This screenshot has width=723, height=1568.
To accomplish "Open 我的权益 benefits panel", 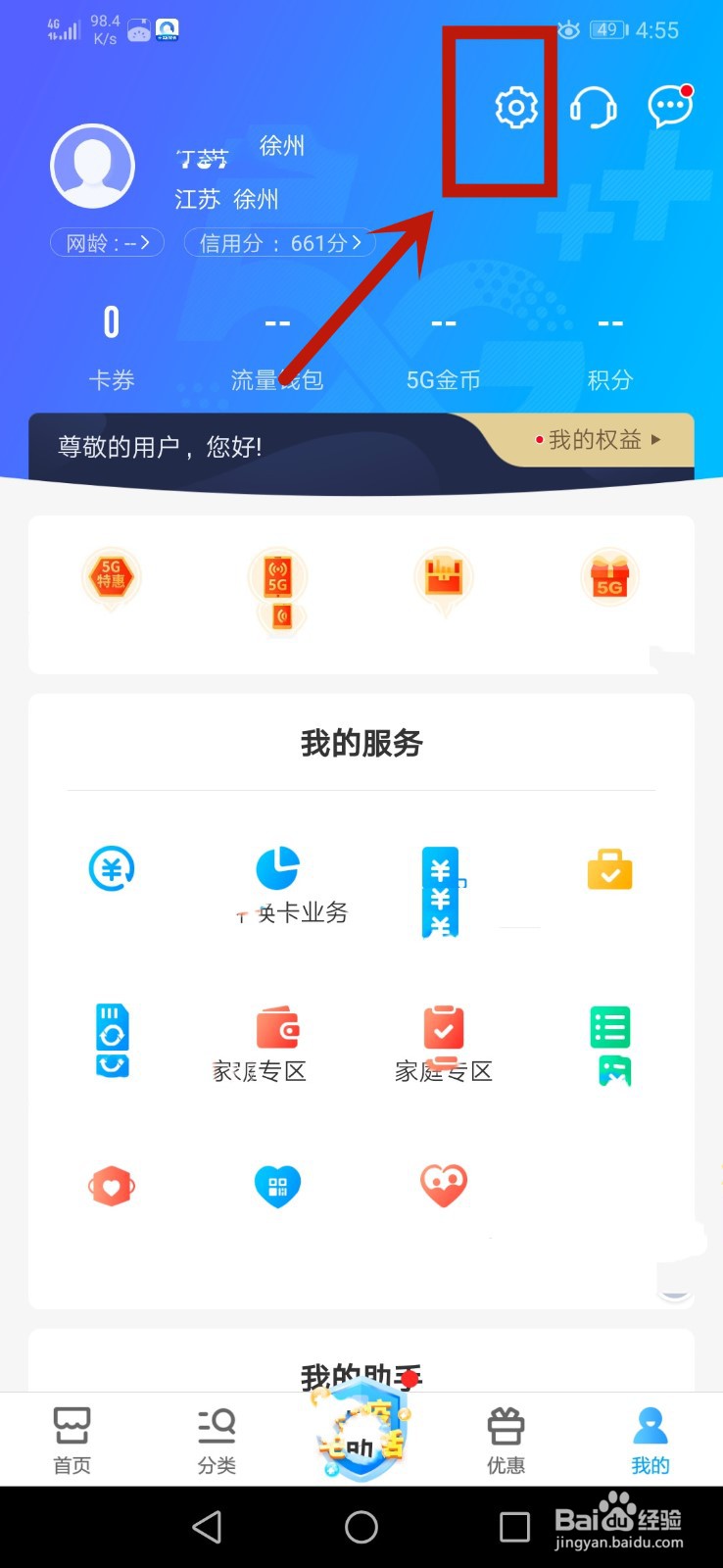I will pyautogui.click(x=592, y=441).
